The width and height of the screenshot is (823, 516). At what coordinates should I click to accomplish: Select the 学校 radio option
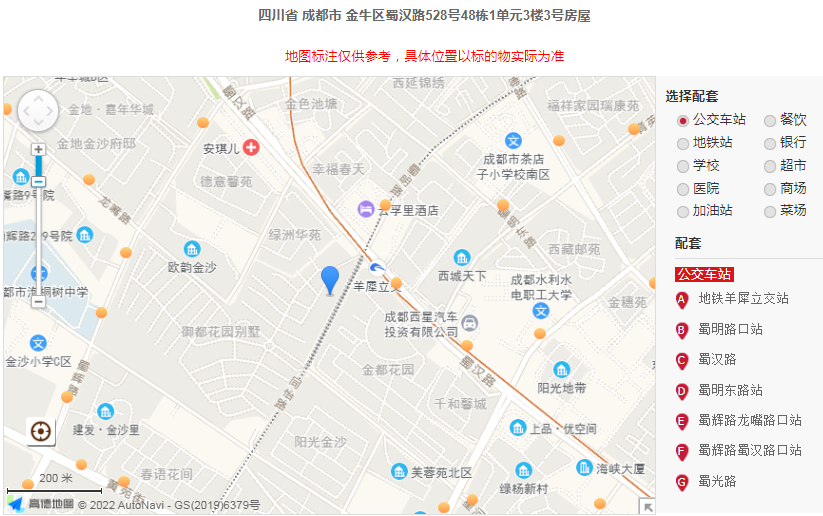pos(683,166)
